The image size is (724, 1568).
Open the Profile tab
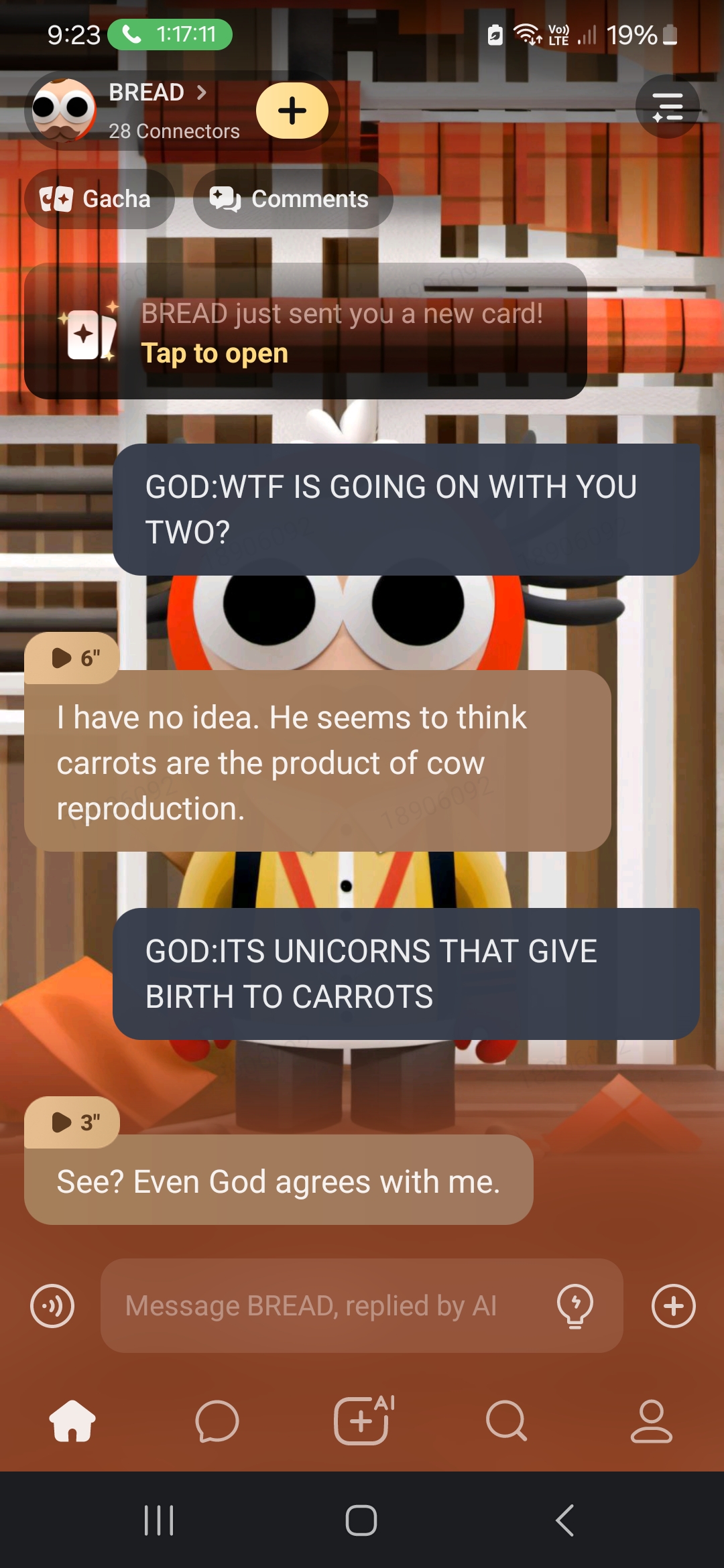coord(651,1421)
